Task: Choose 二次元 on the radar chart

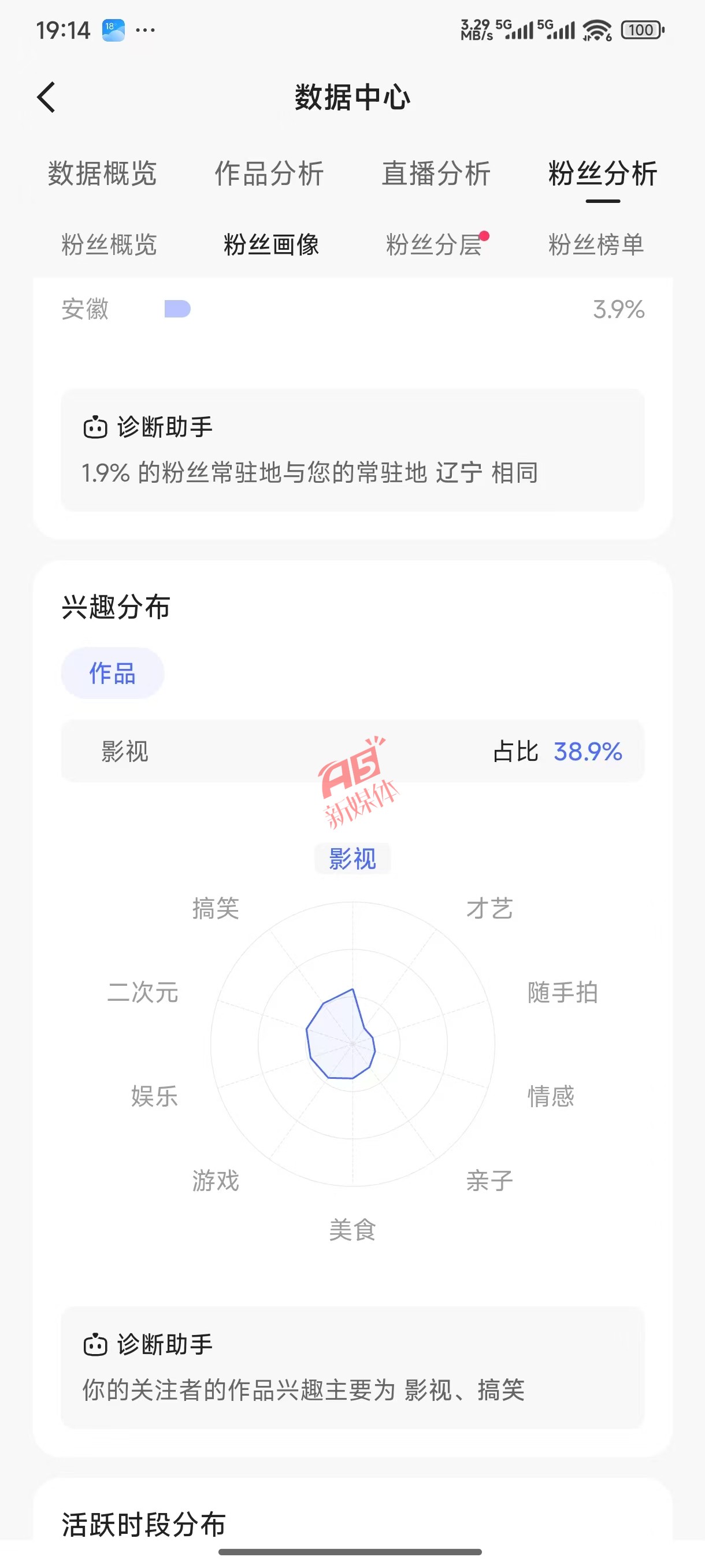Action: pos(143,992)
